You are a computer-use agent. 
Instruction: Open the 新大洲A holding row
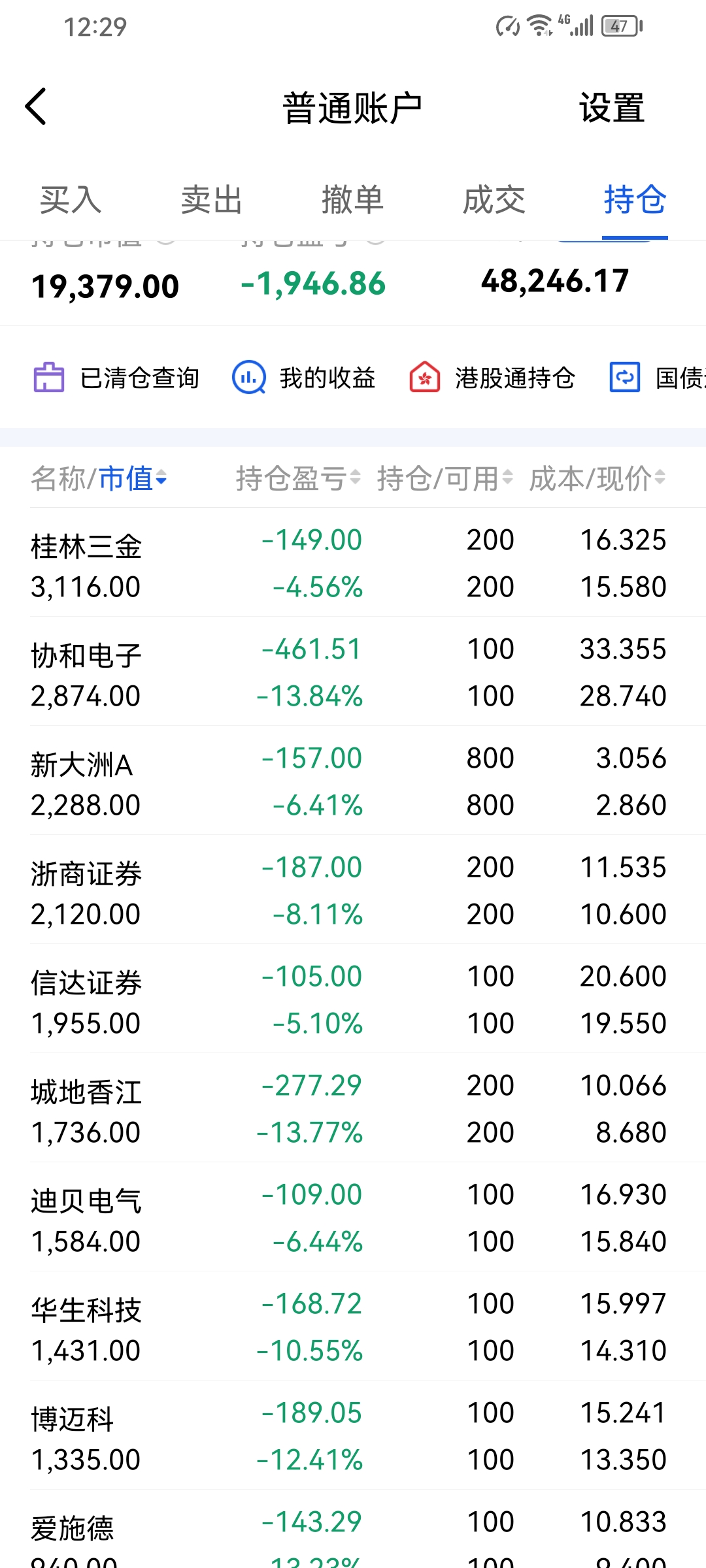tap(353, 781)
